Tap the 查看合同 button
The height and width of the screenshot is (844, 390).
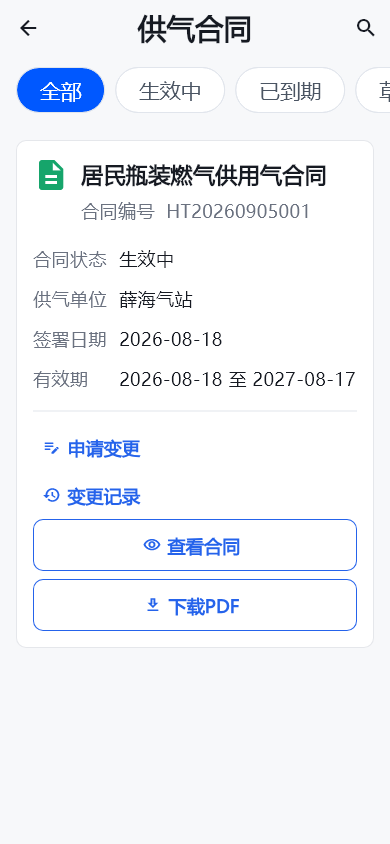pos(195,545)
